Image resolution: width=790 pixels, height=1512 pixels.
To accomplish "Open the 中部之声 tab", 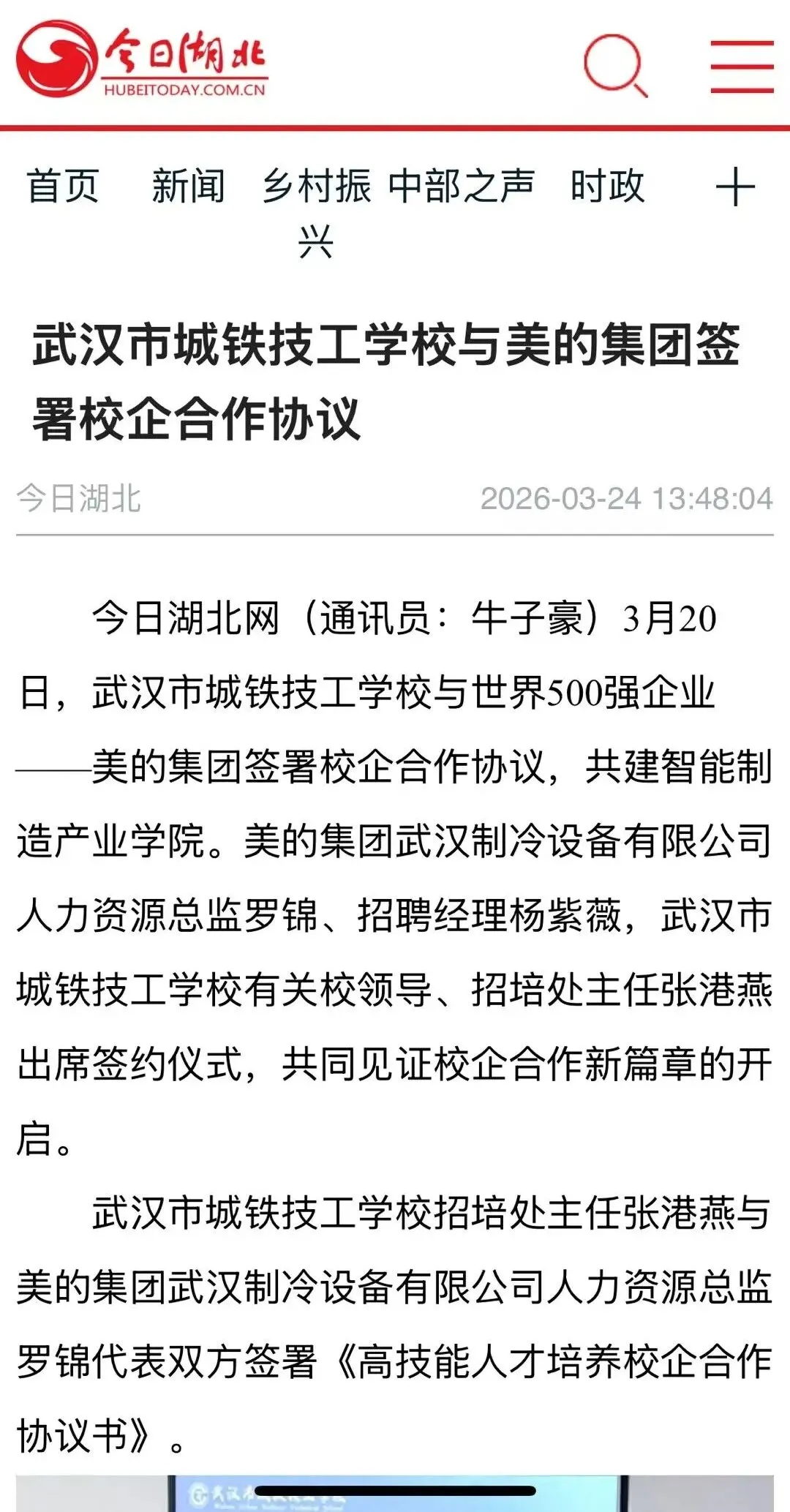I will (461, 186).
